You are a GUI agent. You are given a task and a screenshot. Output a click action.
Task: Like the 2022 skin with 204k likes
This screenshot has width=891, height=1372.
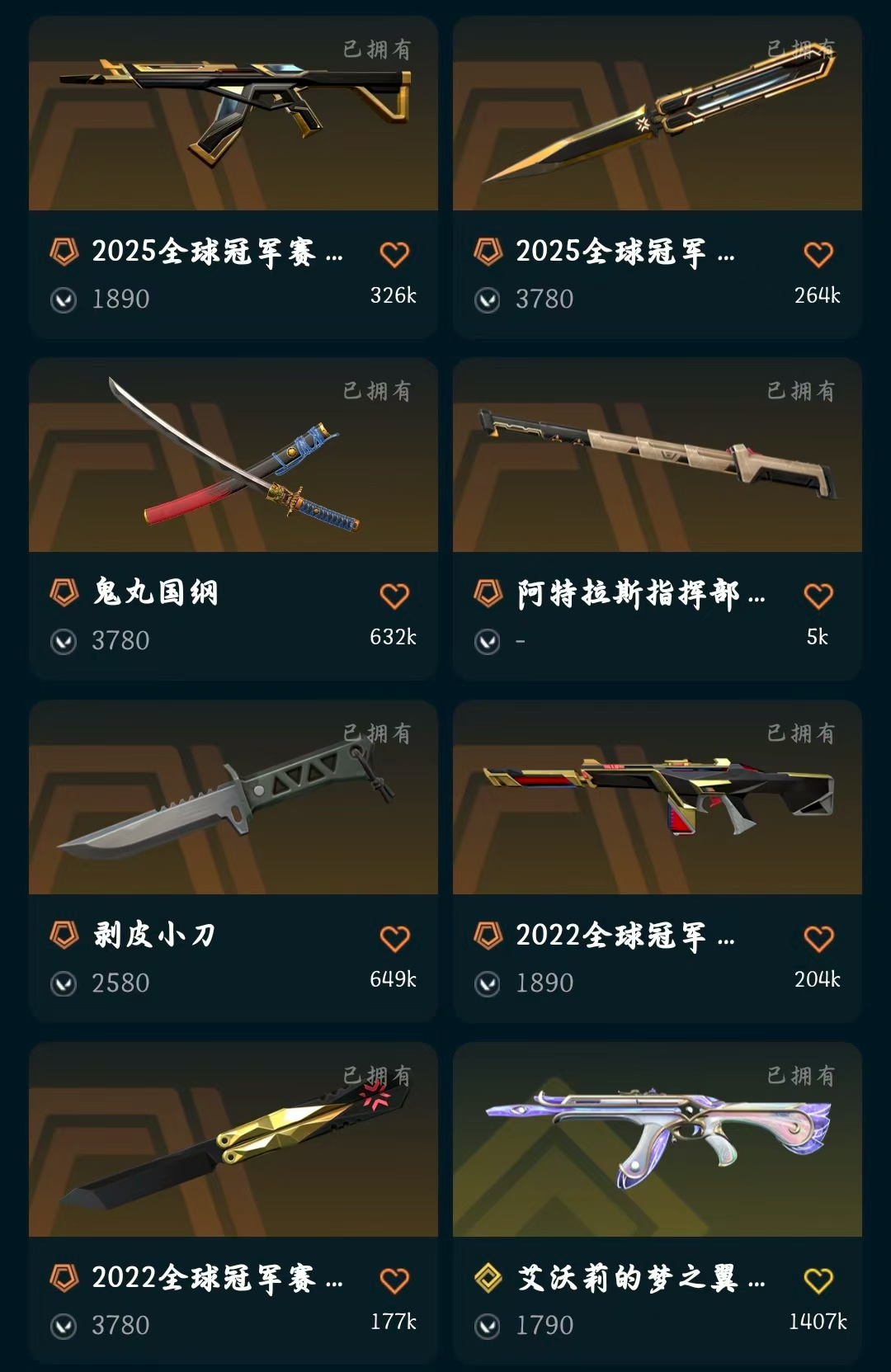tap(818, 938)
